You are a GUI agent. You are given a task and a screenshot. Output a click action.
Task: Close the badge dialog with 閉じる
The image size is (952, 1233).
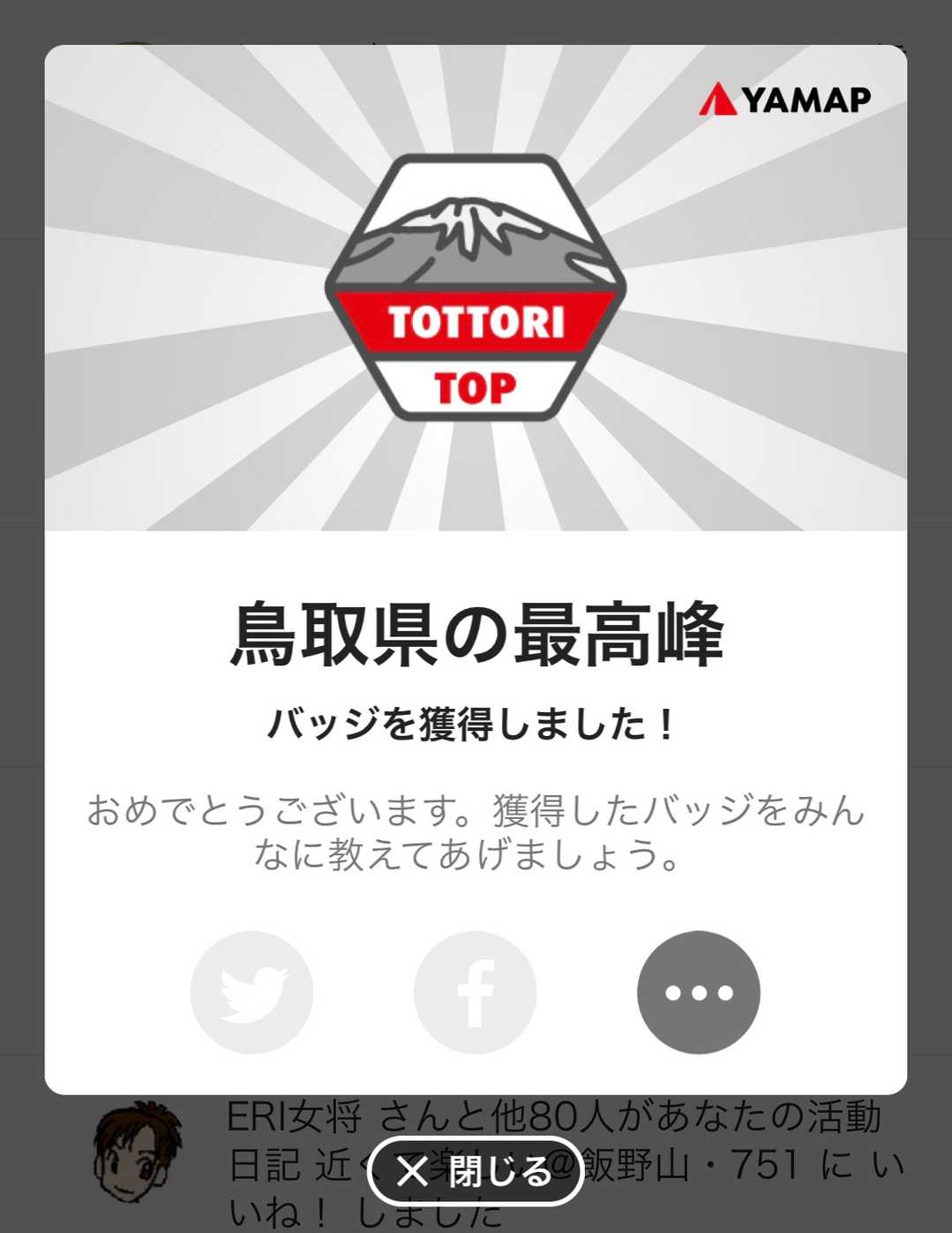(x=475, y=1172)
